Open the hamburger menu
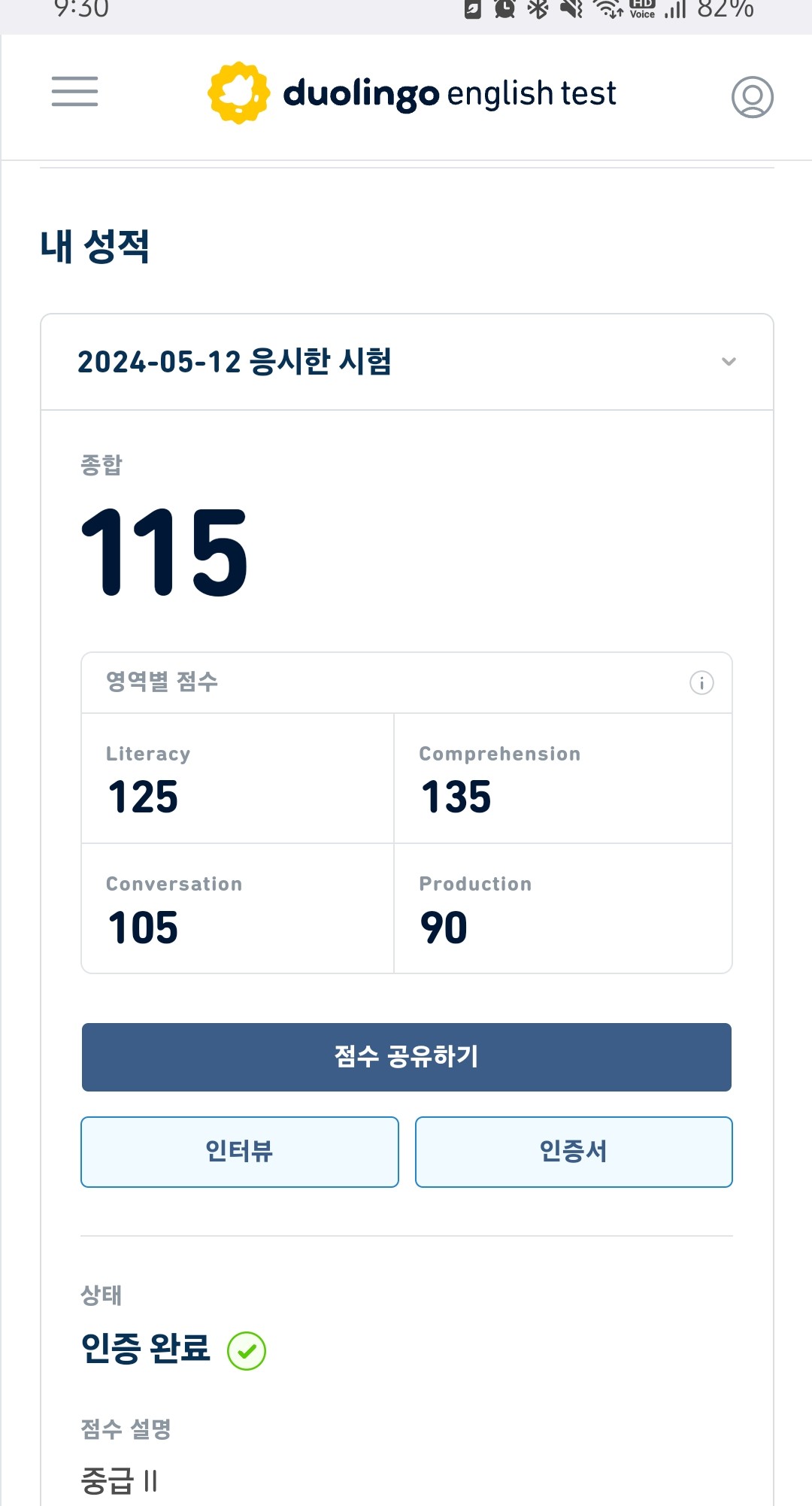Screen dimensions: 812x1506 pyautogui.click(x=74, y=92)
